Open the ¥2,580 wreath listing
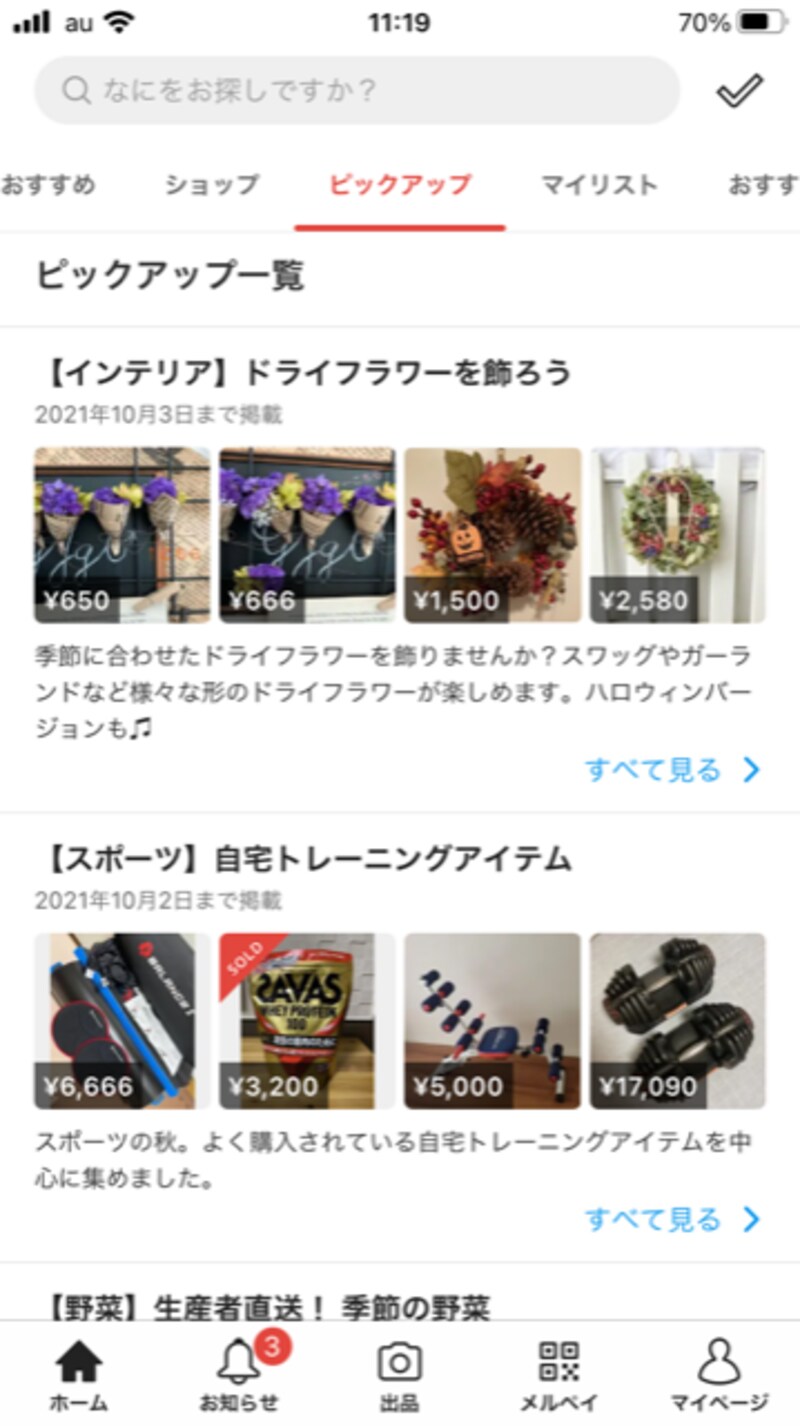The height and width of the screenshot is (1426, 800). coord(676,530)
